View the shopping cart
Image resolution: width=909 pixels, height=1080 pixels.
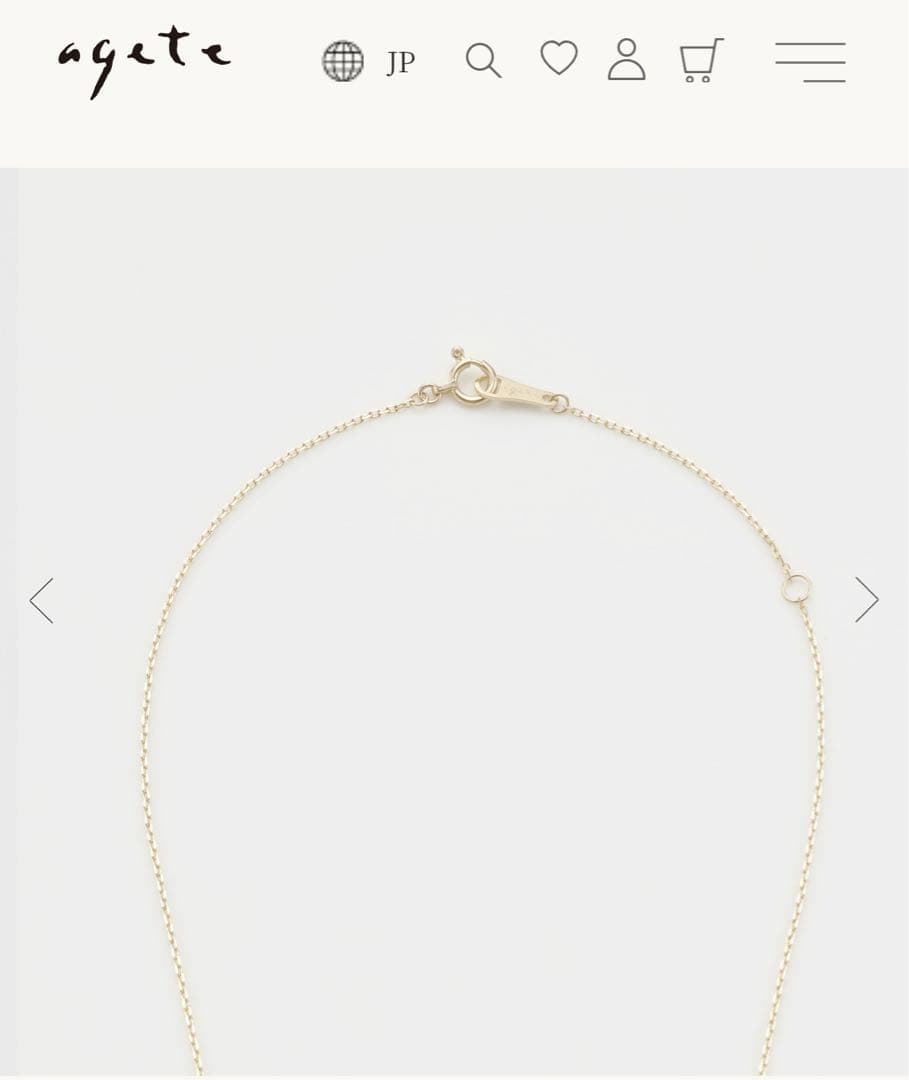click(701, 60)
